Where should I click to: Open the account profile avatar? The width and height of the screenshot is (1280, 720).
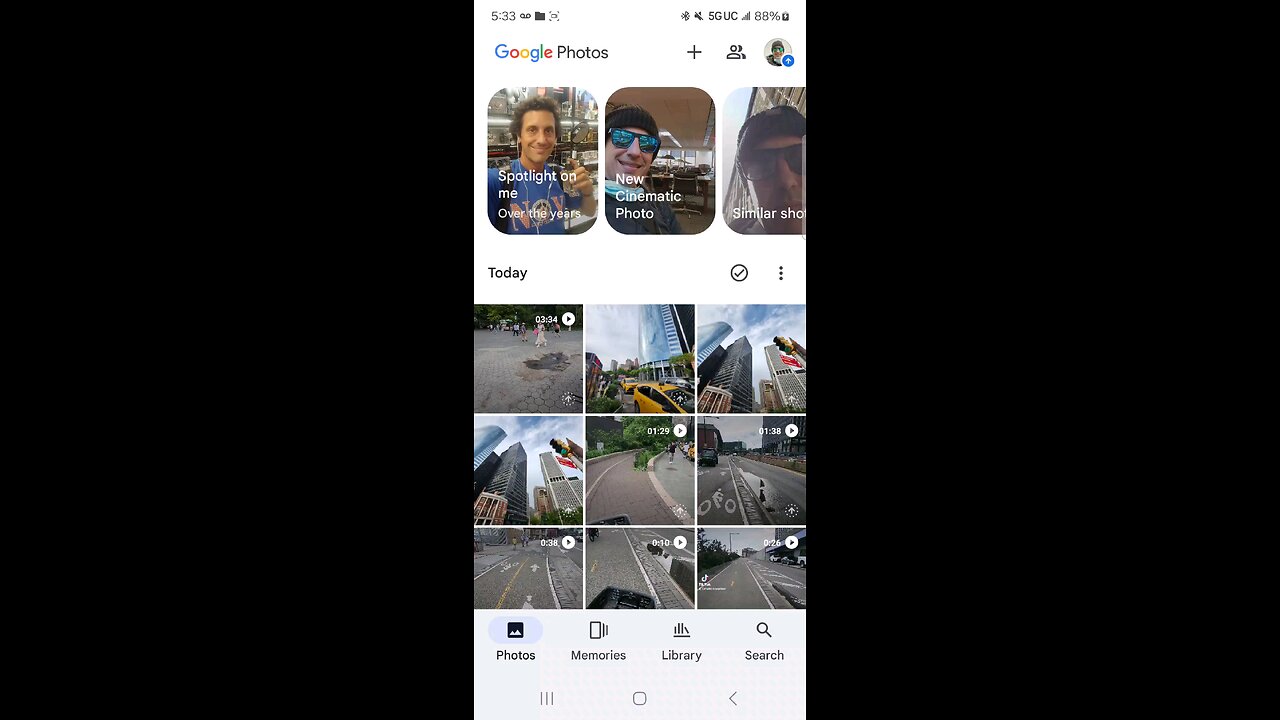[778, 52]
